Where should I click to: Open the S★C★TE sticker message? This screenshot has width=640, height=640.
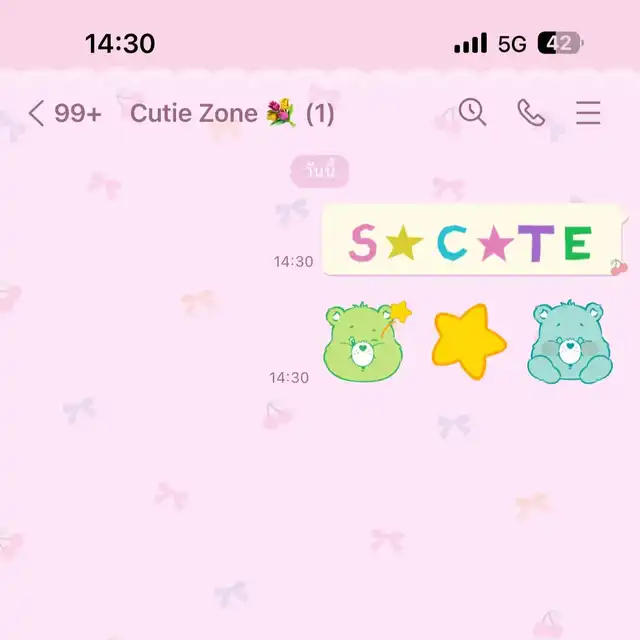coord(471,242)
